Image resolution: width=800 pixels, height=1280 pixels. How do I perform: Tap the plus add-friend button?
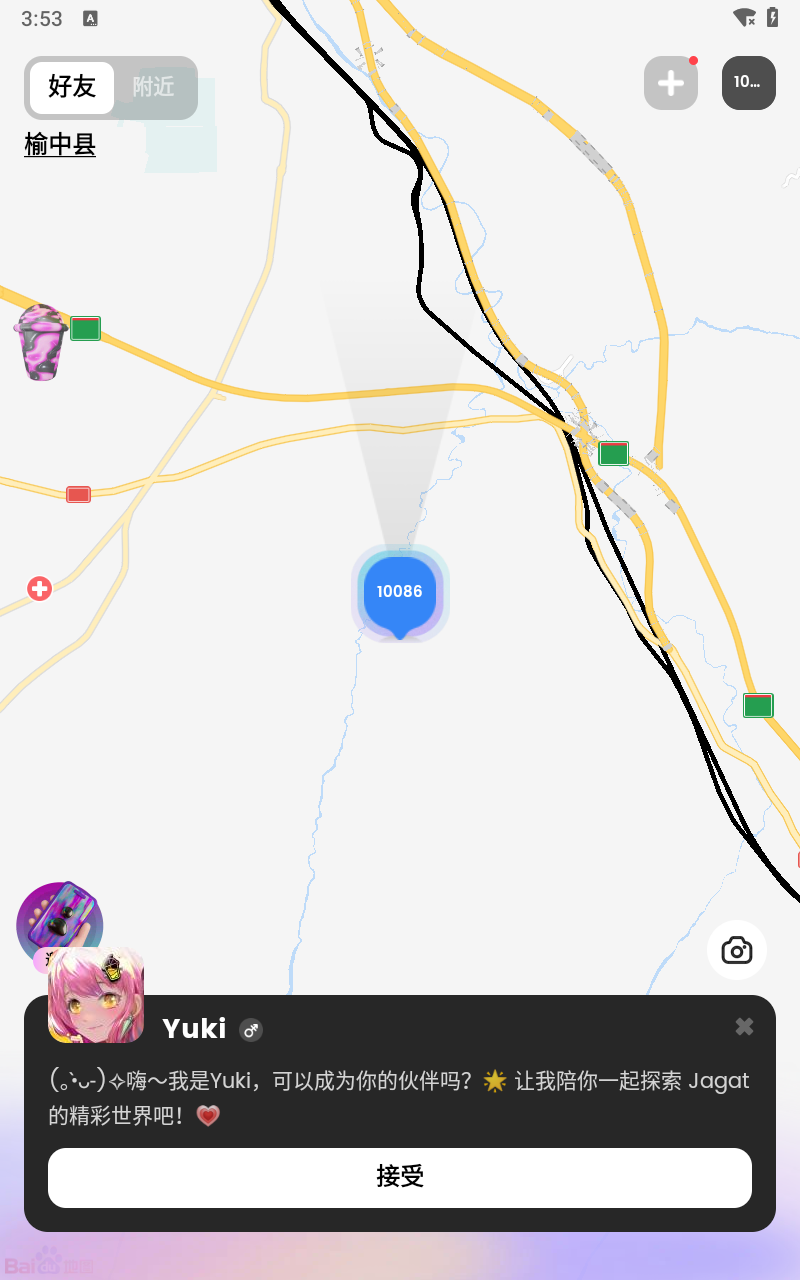click(x=670, y=83)
